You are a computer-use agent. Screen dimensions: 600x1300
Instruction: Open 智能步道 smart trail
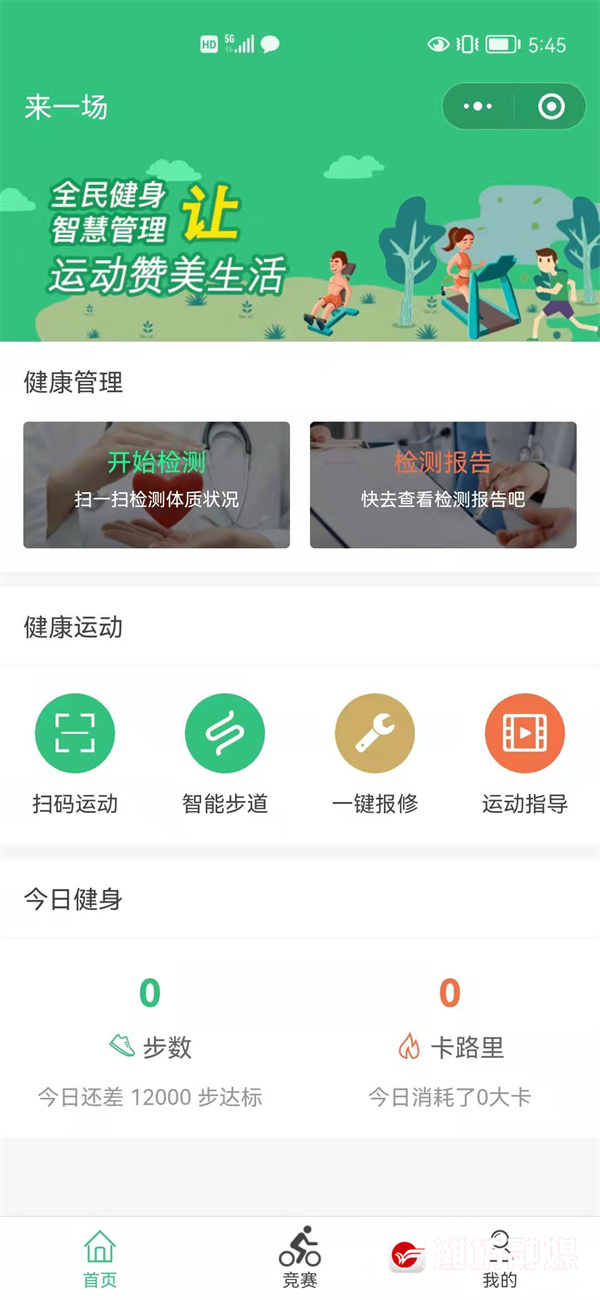[225, 734]
